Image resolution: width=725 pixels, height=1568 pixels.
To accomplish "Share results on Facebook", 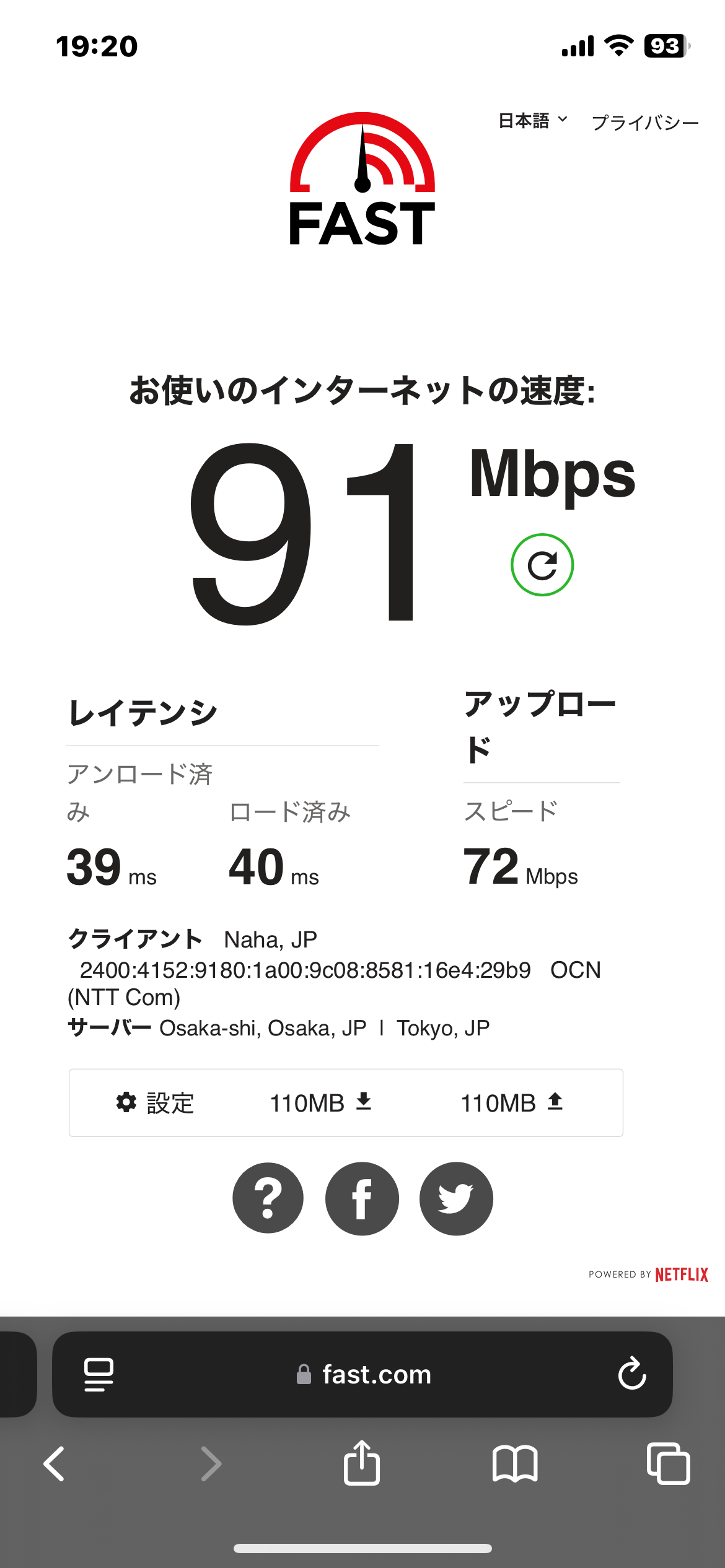I will coord(362,1198).
